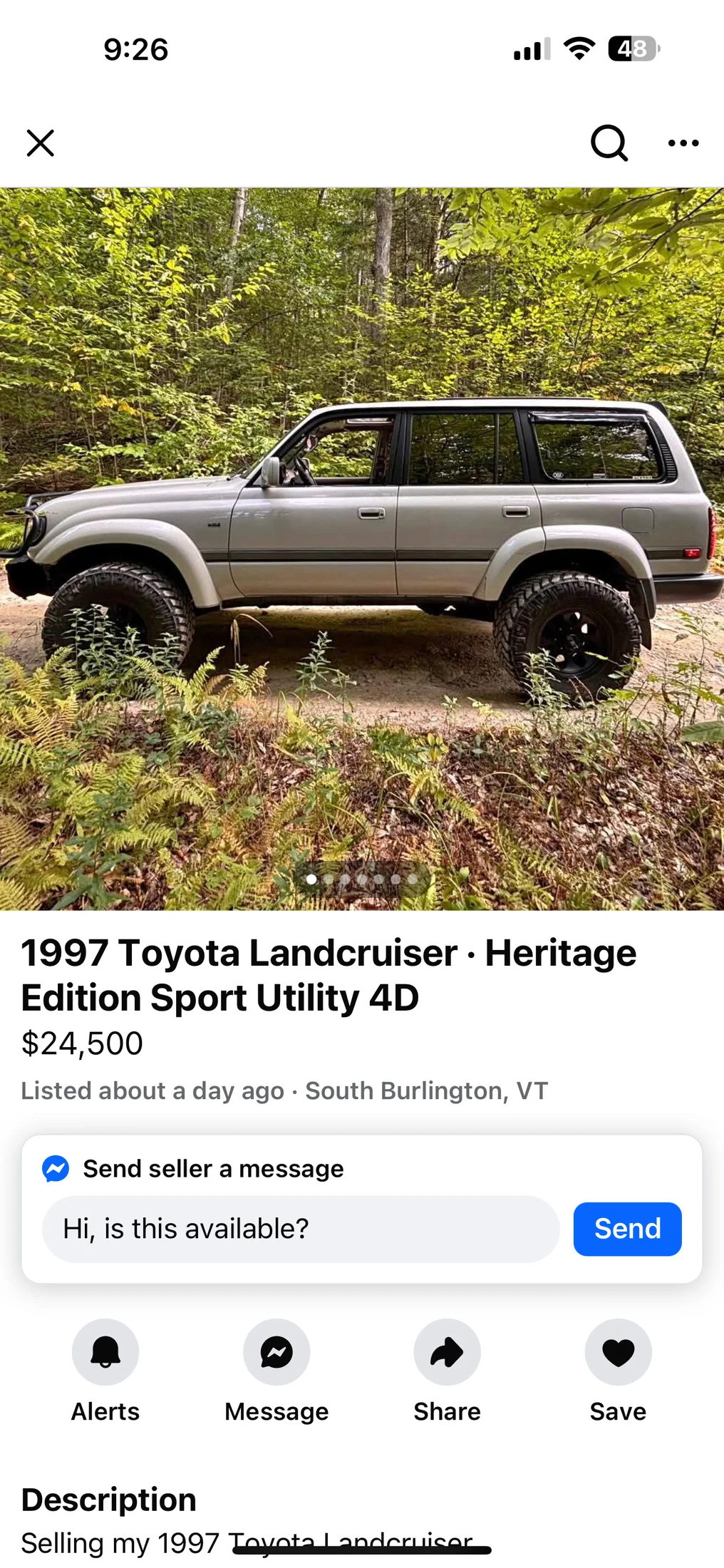Turn on Alerts for this listing

click(105, 1352)
